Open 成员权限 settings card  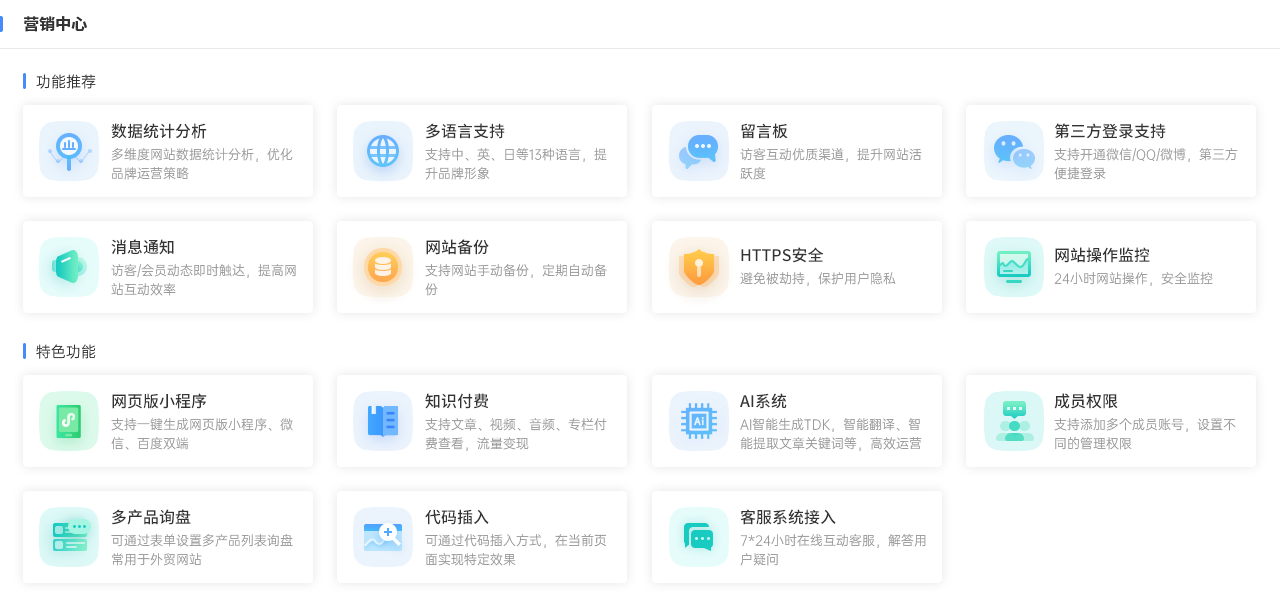tap(1110, 421)
